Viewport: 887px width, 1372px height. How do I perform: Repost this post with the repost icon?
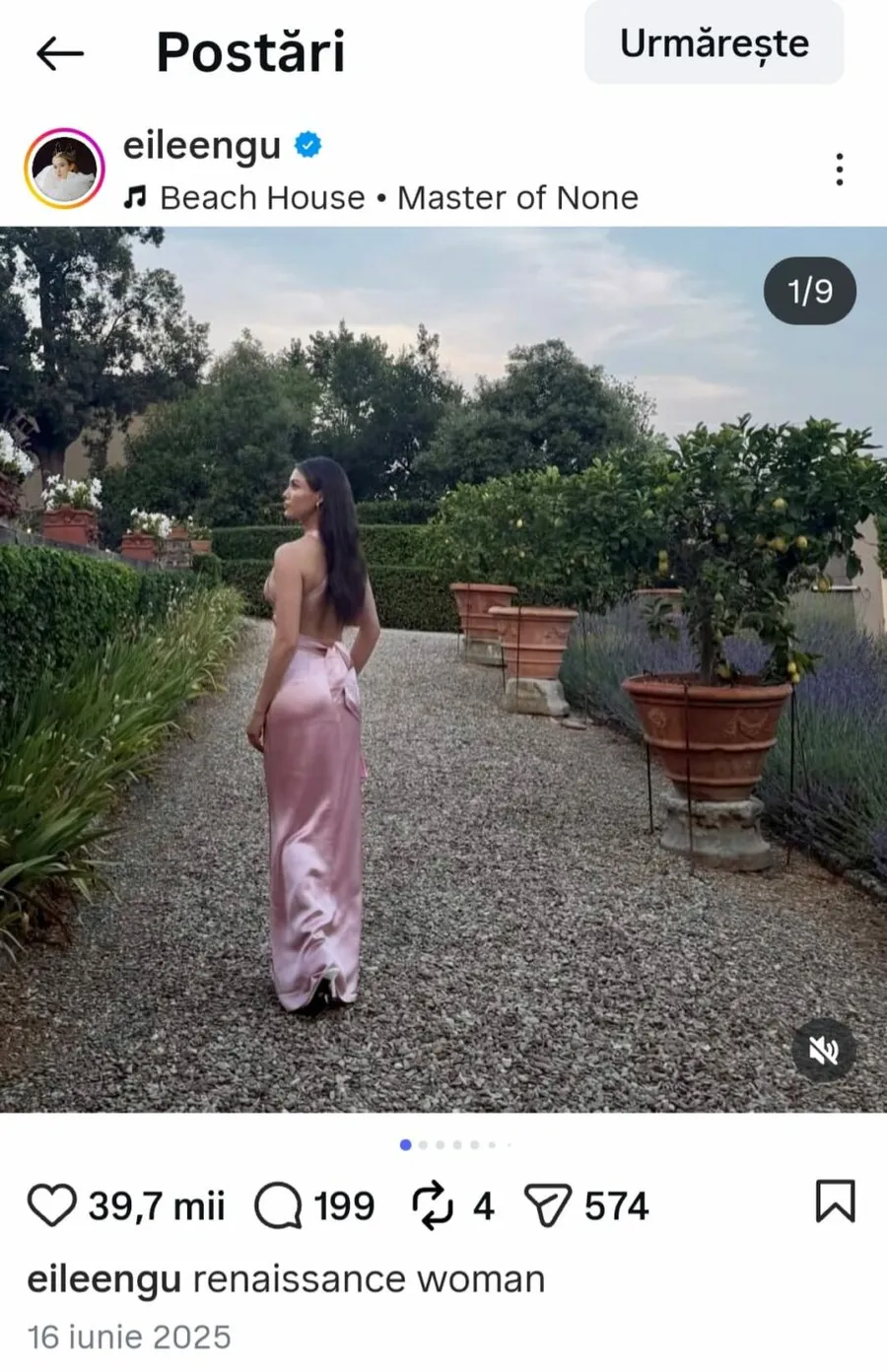(433, 1204)
